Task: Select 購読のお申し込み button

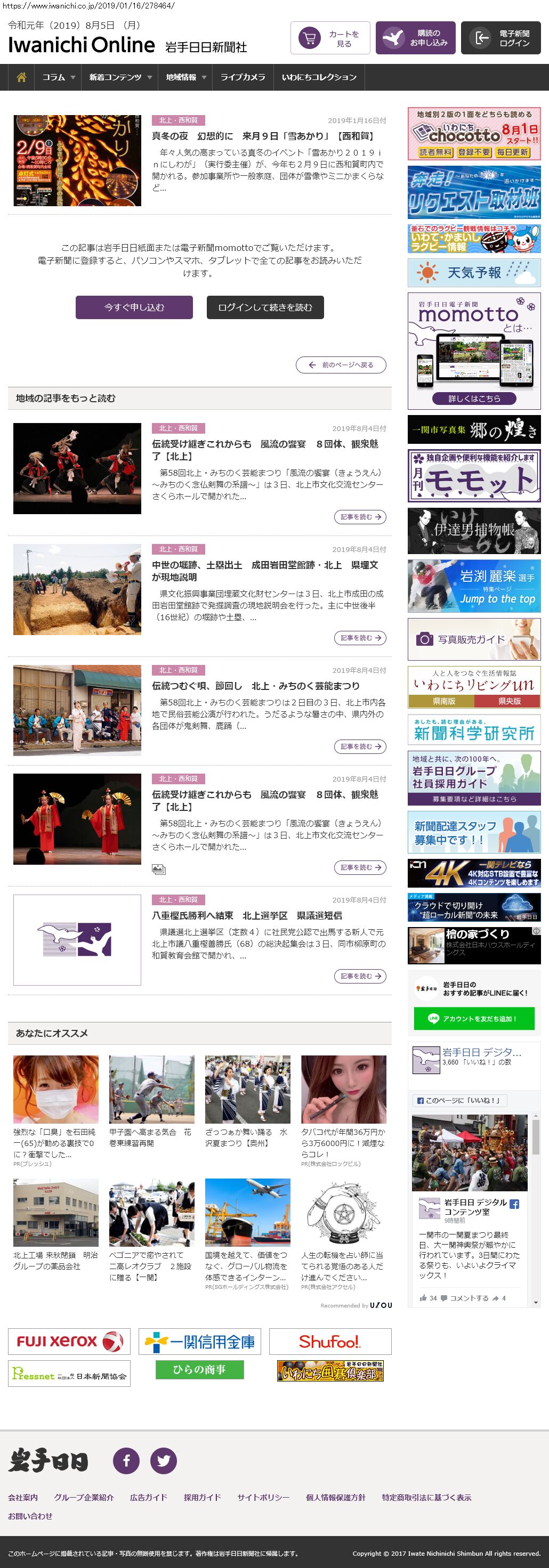Action: pos(415,38)
